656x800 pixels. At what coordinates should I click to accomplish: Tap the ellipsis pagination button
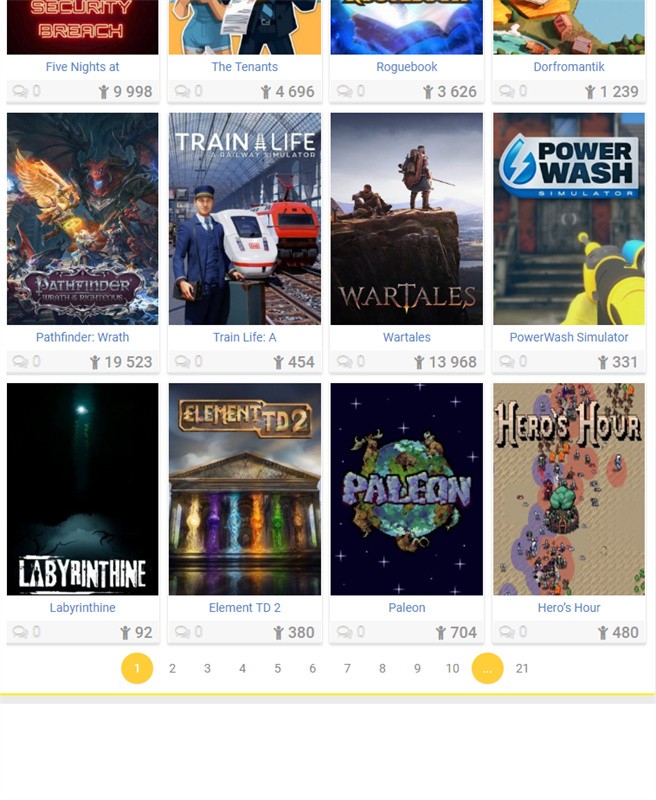[x=487, y=668]
